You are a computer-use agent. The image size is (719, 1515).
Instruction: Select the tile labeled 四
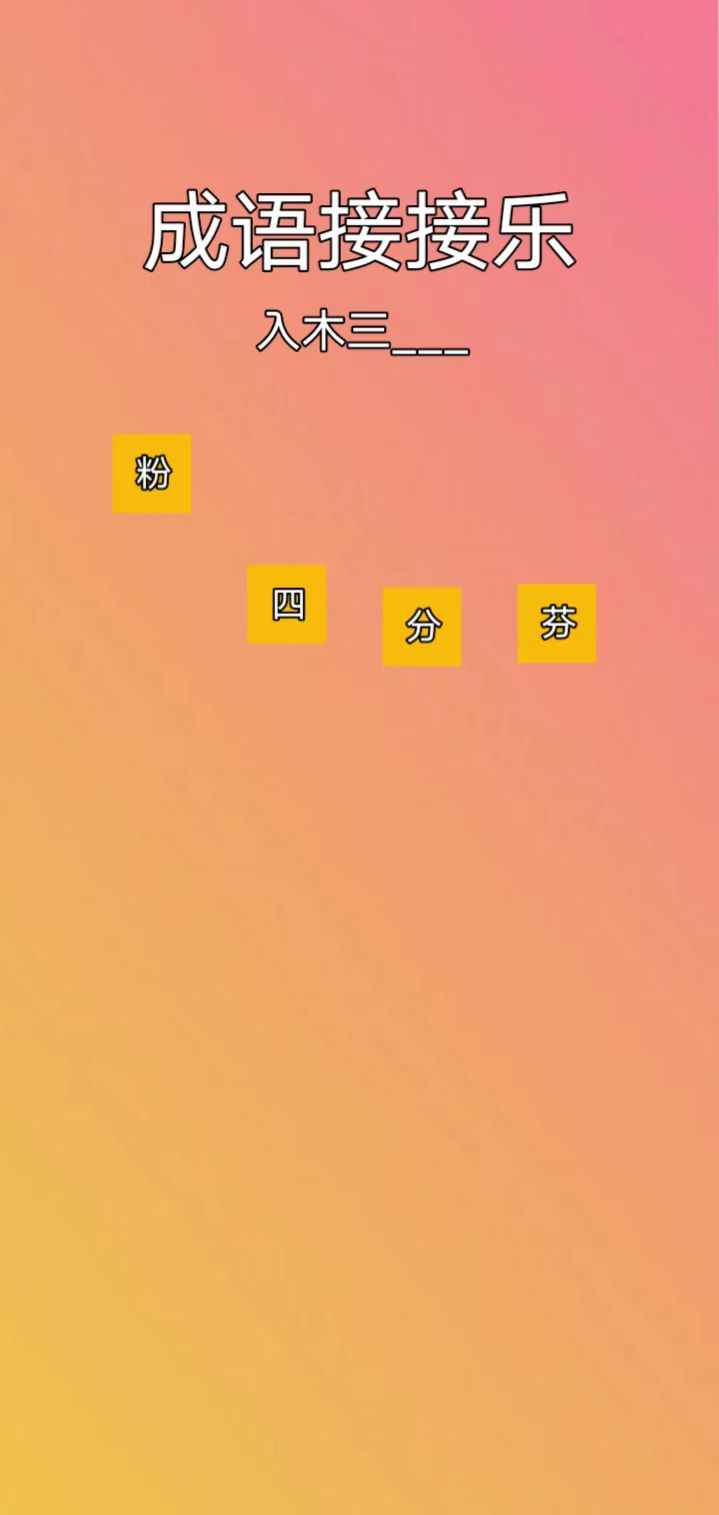287,604
